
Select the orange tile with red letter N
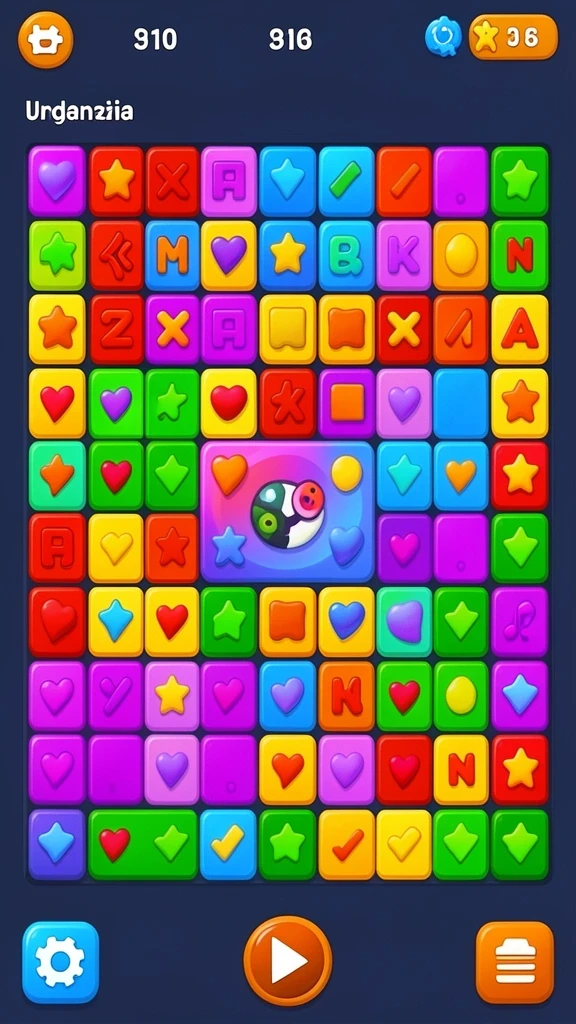click(x=346, y=696)
